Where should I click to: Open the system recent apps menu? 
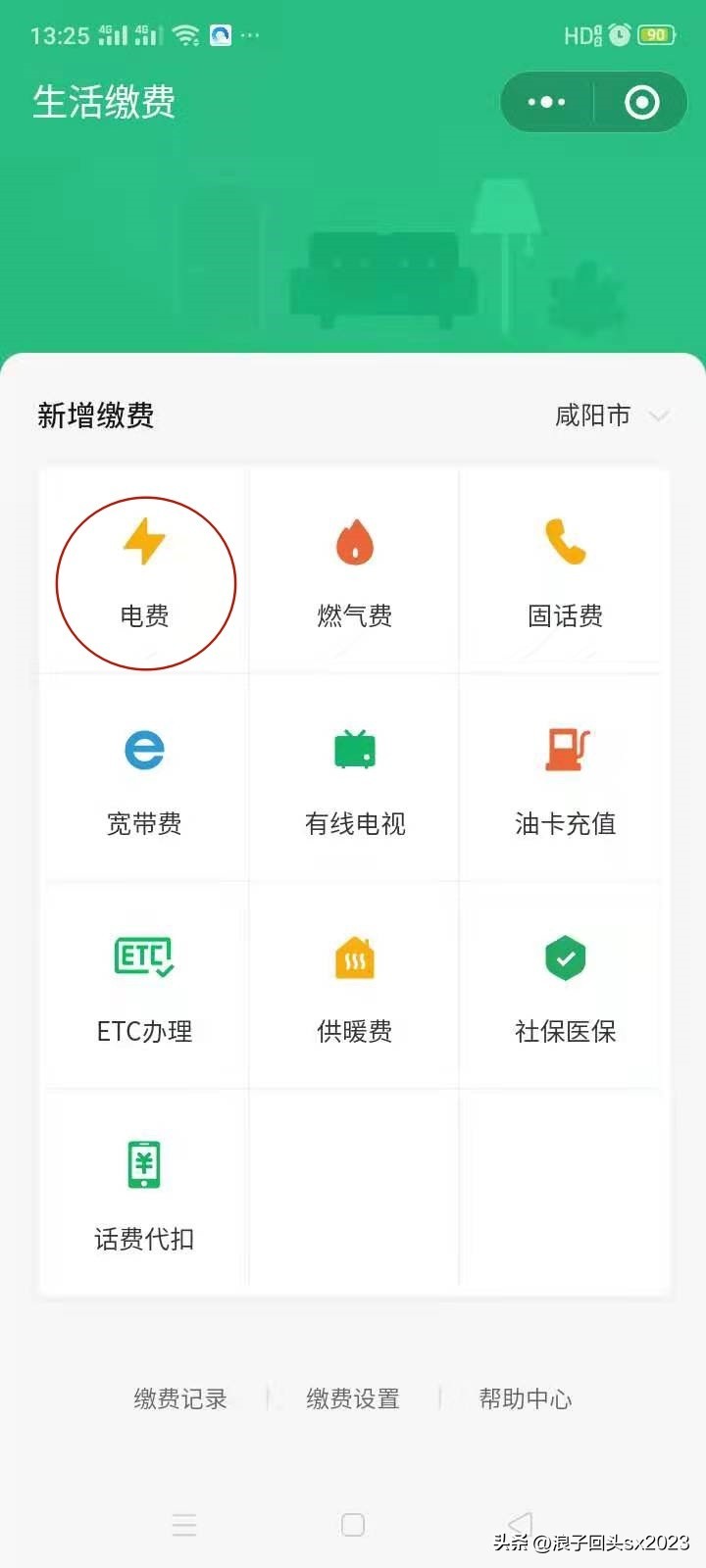tap(184, 1525)
